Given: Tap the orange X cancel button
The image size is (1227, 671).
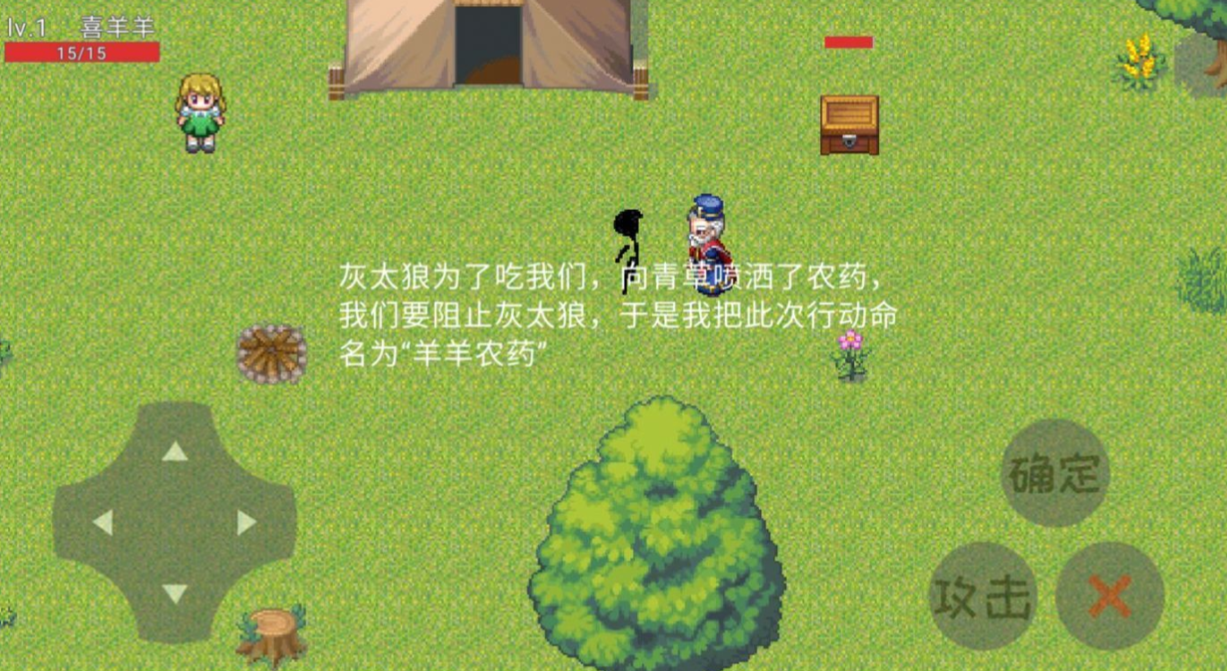Looking at the screenshot, I should point(1110,597).
